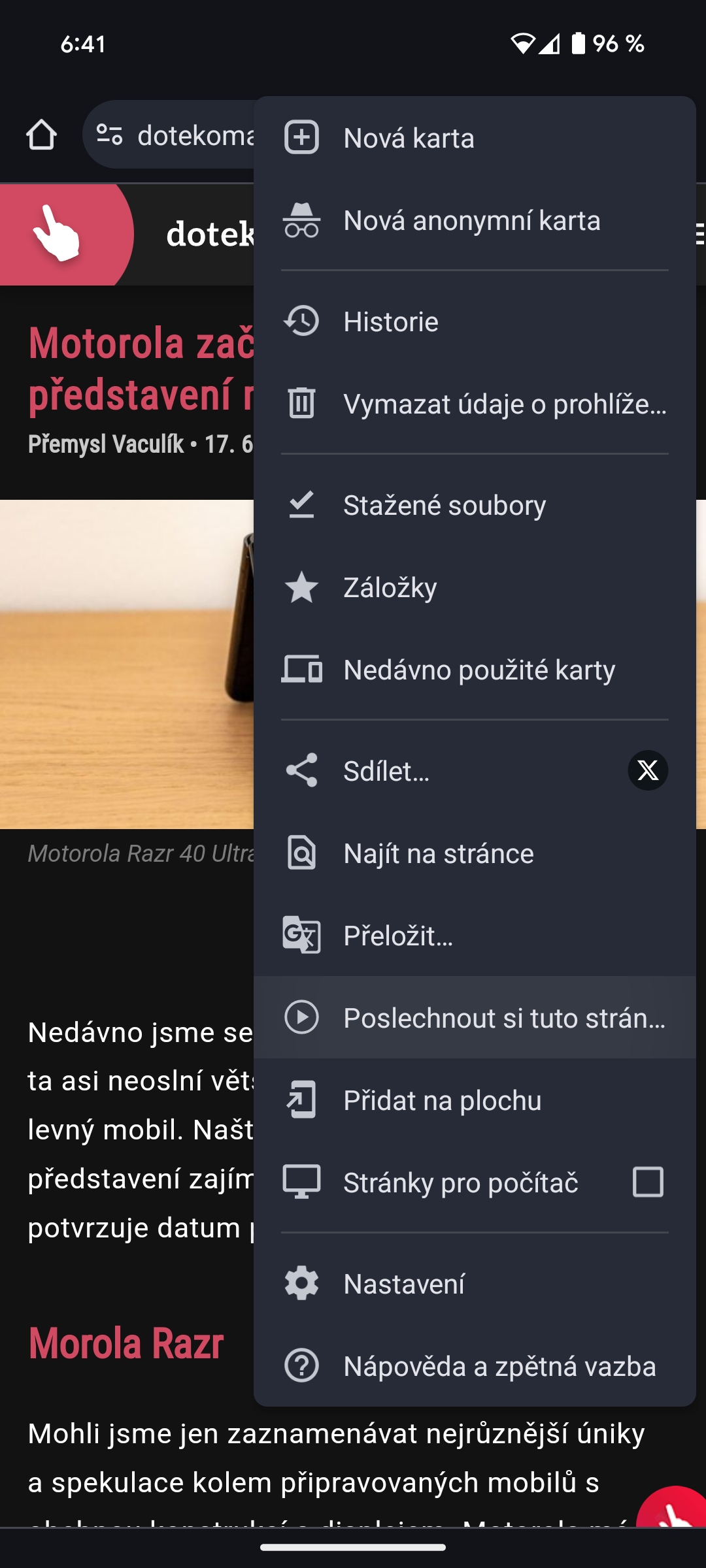Share page directly to X

647,771
